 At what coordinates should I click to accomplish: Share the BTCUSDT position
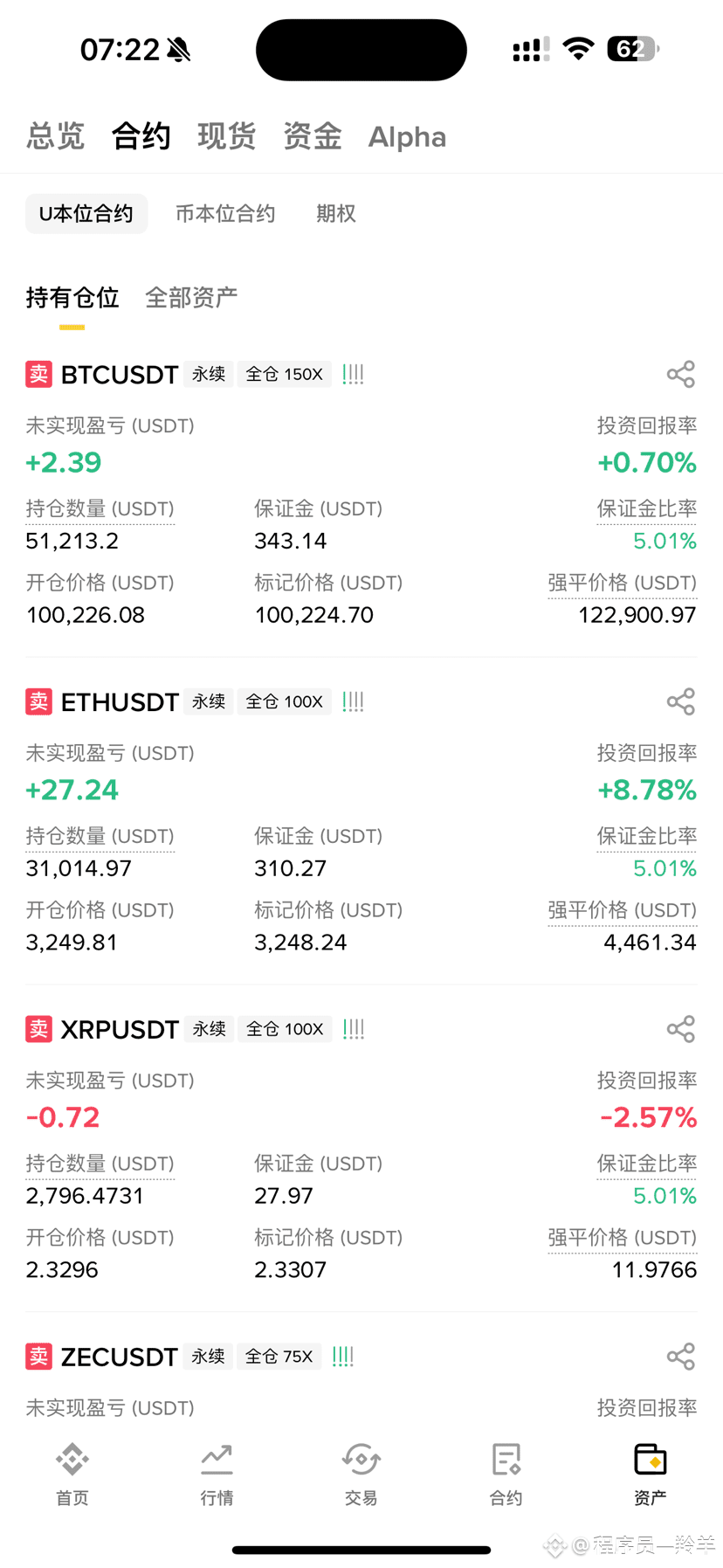[x=681, y=374]
